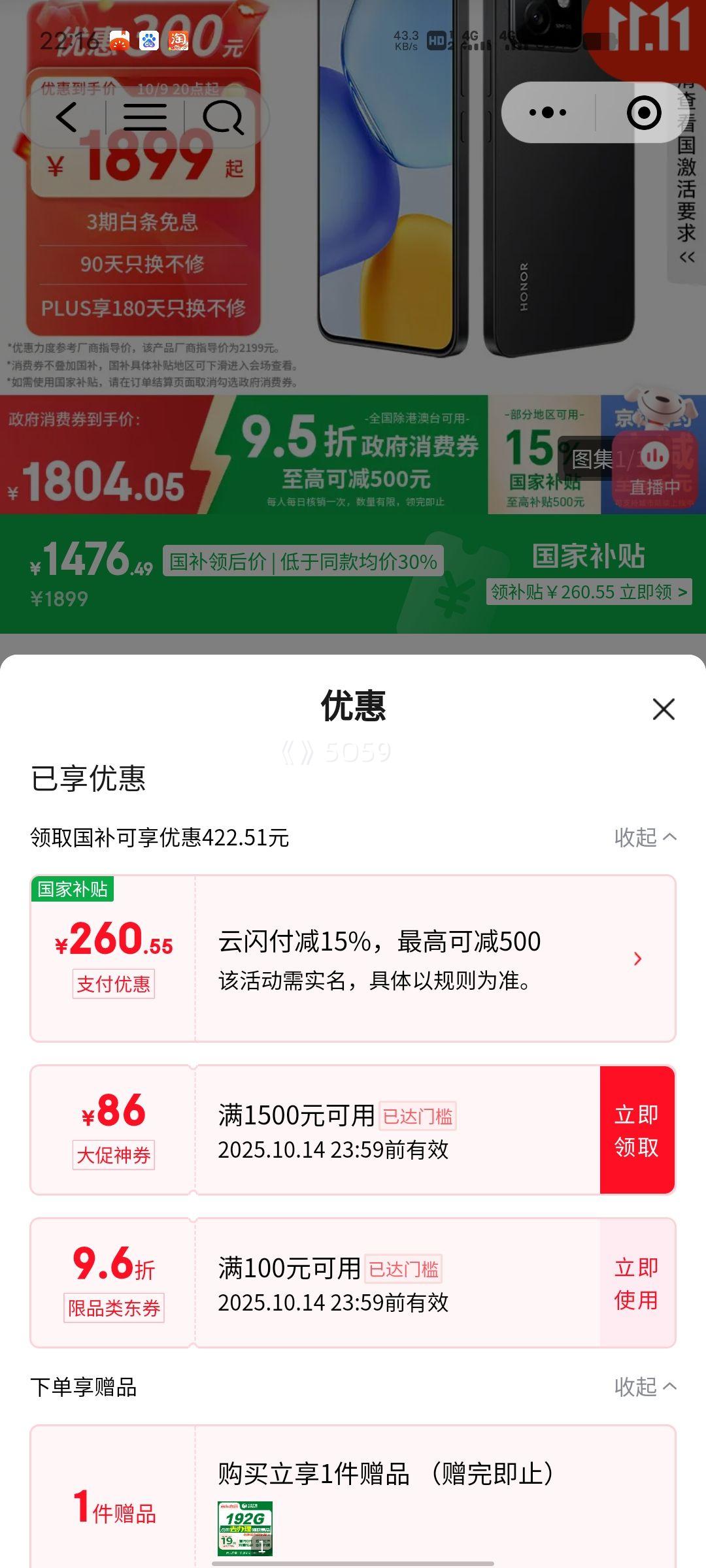Open the search magnifier icon
706x1568 pixels.
click(x=223, y=118)
